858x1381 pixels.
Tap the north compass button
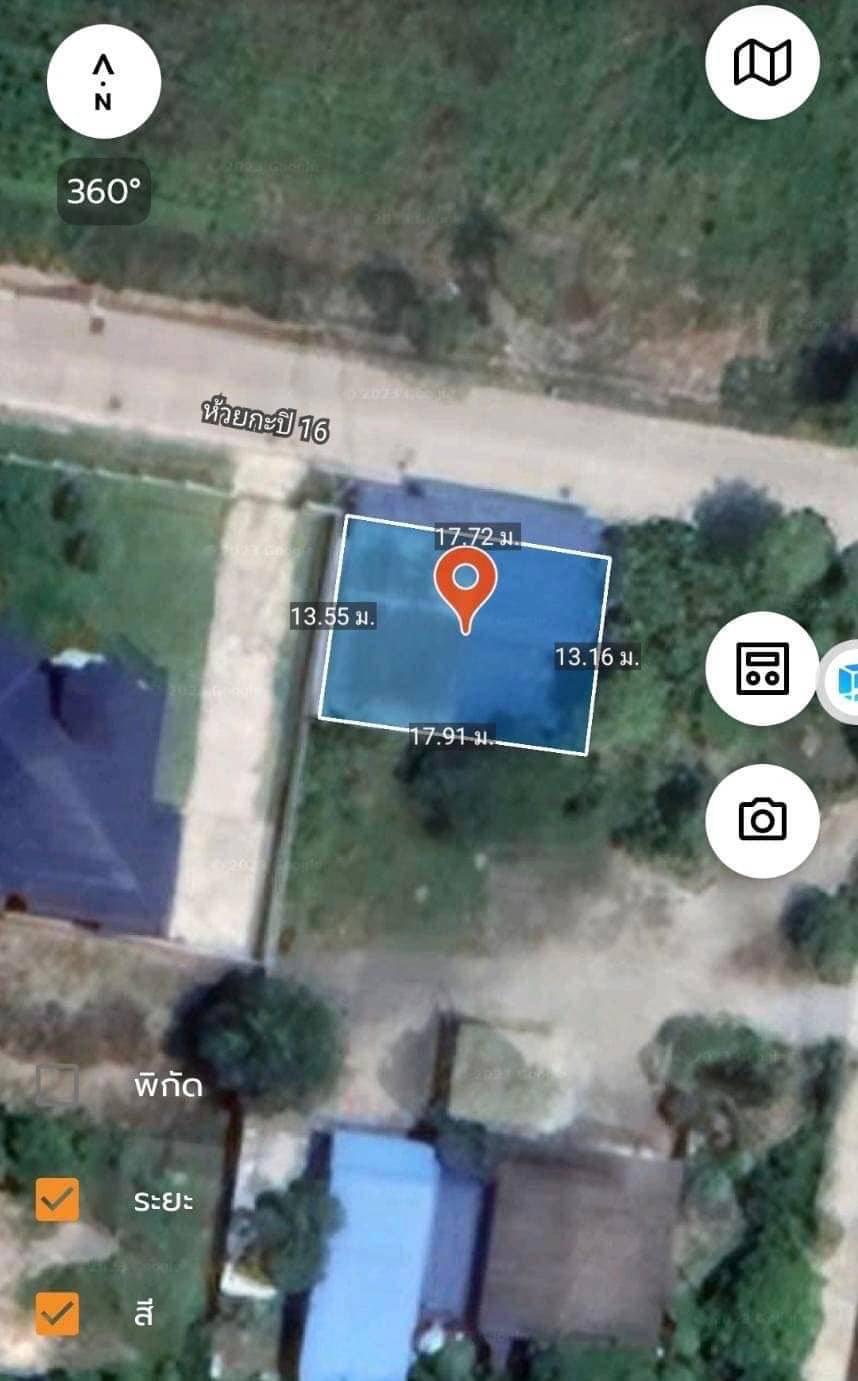[x=104, y=82]
